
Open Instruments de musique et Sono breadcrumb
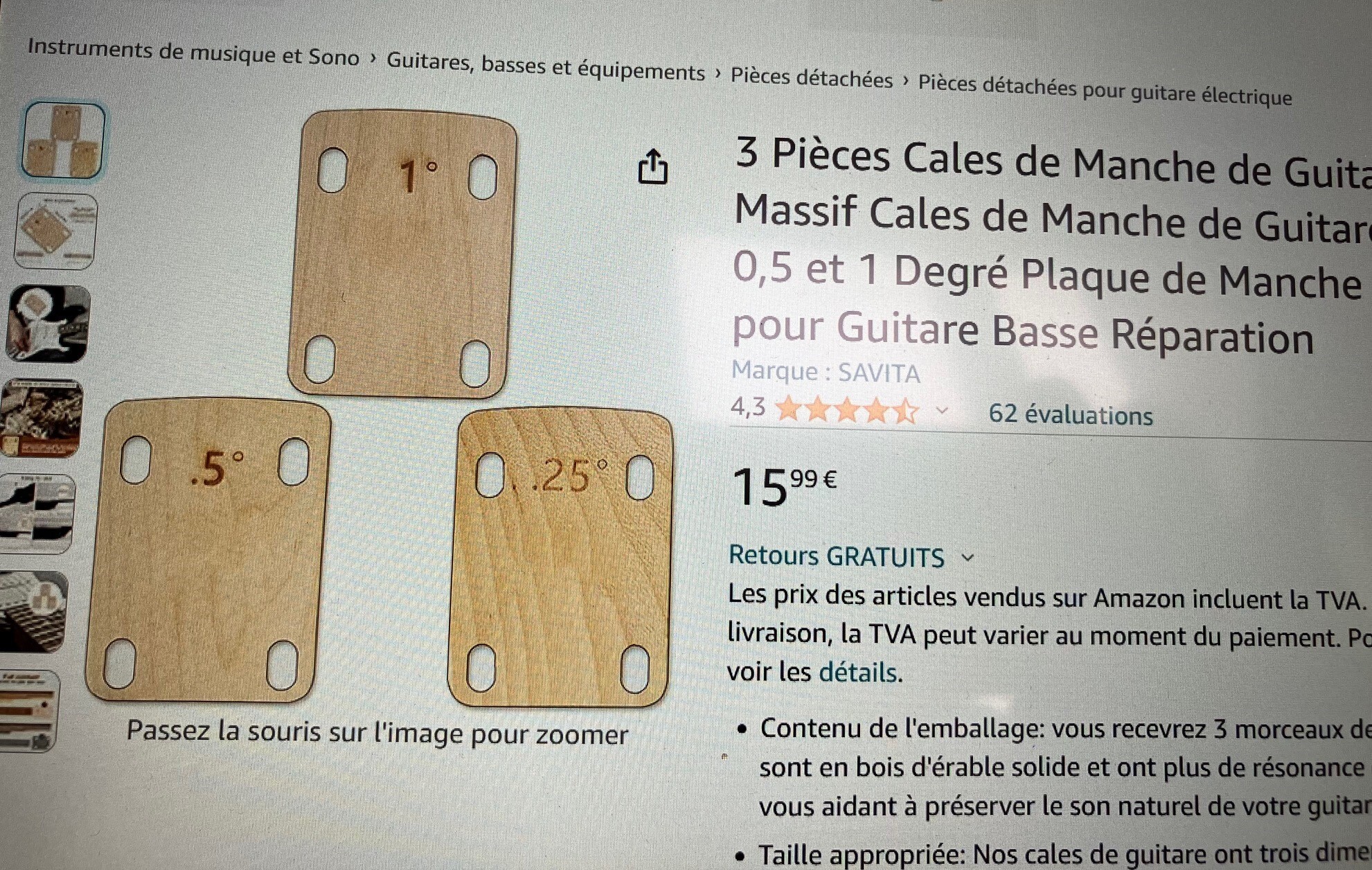pyautogui.click(x=193, y=52)
